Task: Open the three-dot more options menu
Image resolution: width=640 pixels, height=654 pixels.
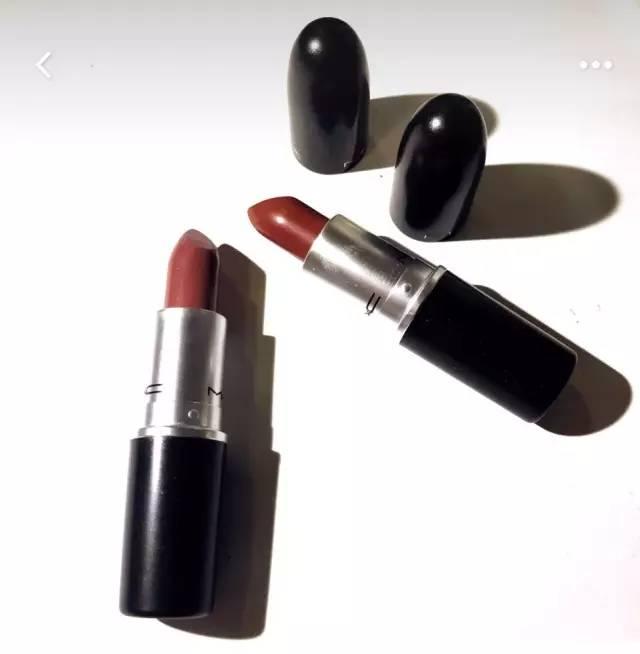Action: tap(595, 66)
